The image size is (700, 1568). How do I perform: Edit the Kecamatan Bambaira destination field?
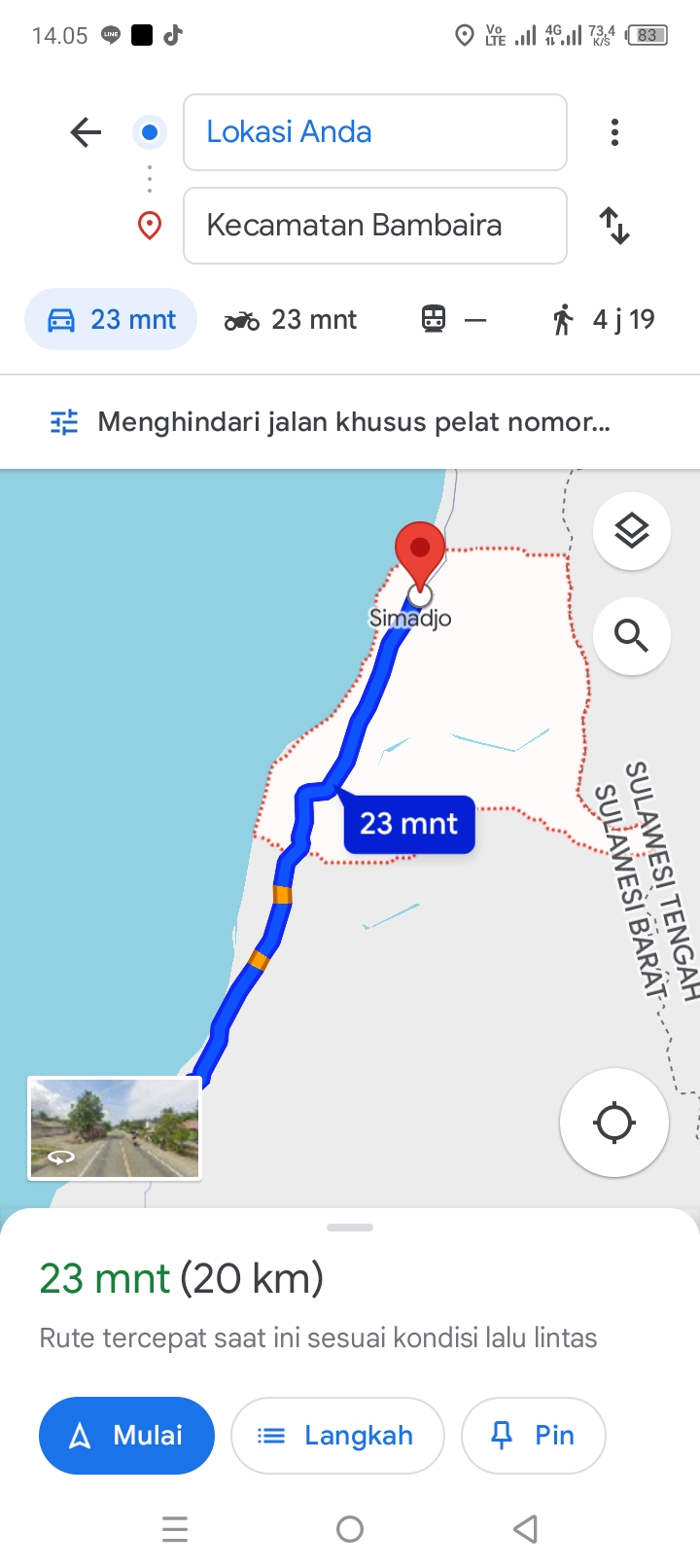pyautogui.click(x=375, y=226)
